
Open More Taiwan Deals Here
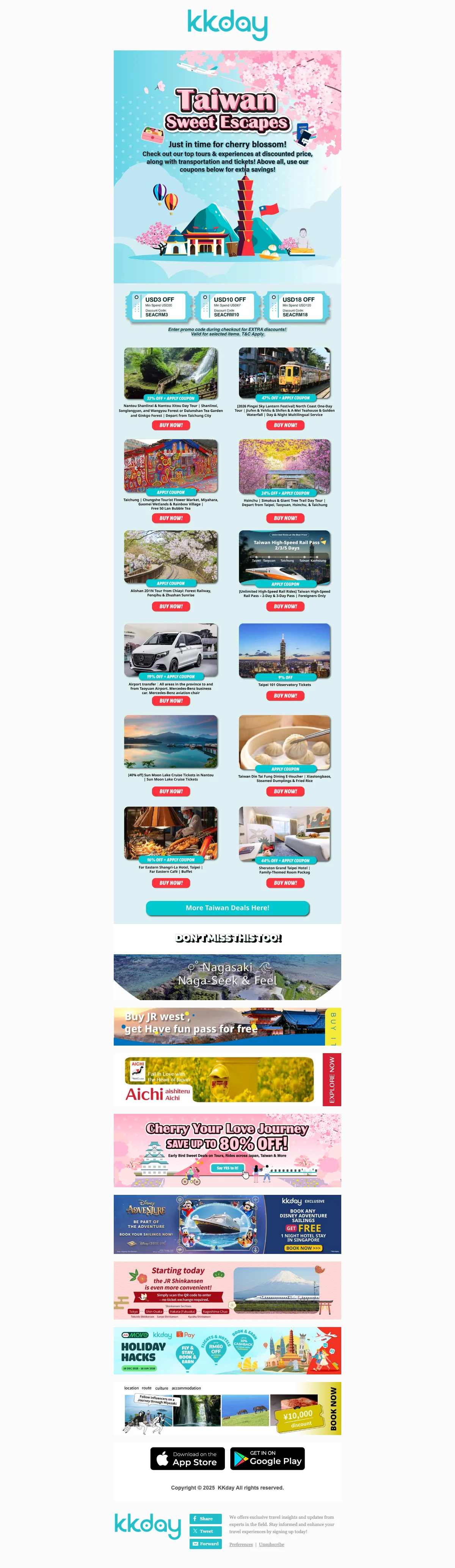pyautogui.click(x=227, y=908)
